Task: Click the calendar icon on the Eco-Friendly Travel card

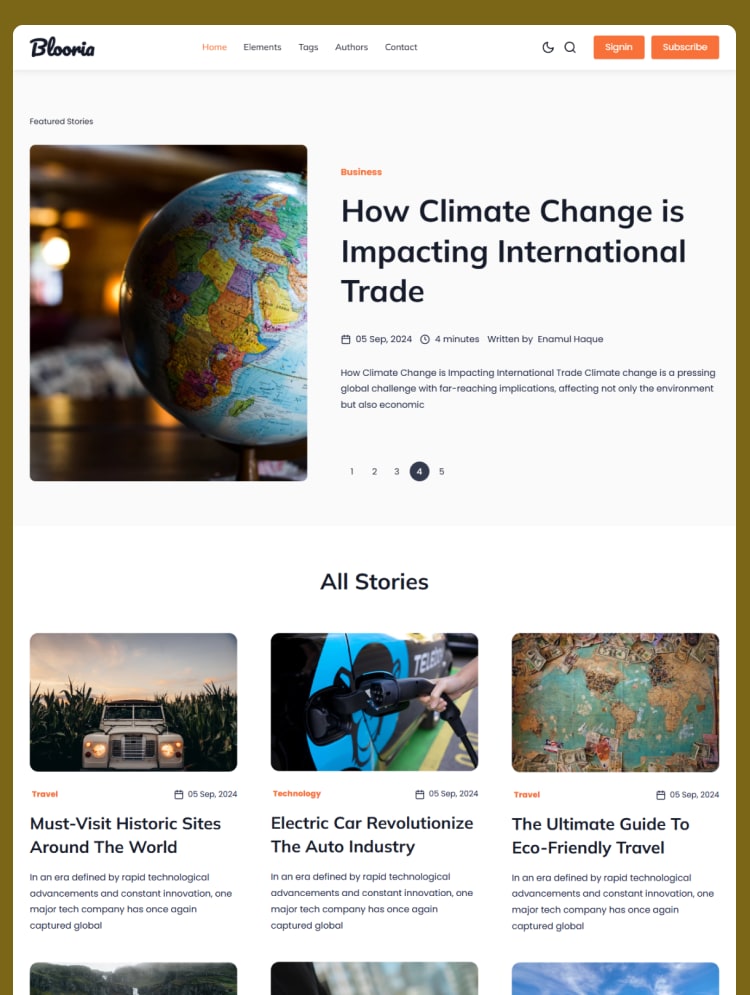Action: (x=659, y=793)
